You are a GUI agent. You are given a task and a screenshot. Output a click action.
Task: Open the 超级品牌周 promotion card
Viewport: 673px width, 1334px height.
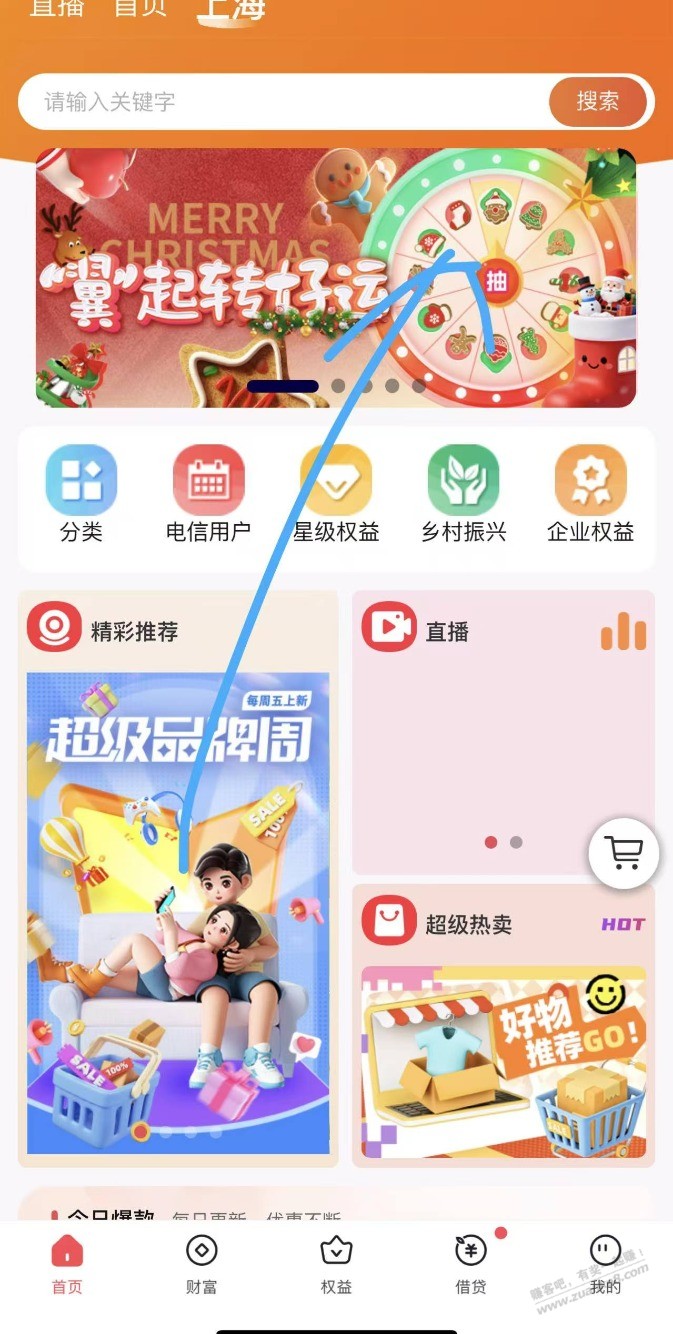click(x=178, y=910)
